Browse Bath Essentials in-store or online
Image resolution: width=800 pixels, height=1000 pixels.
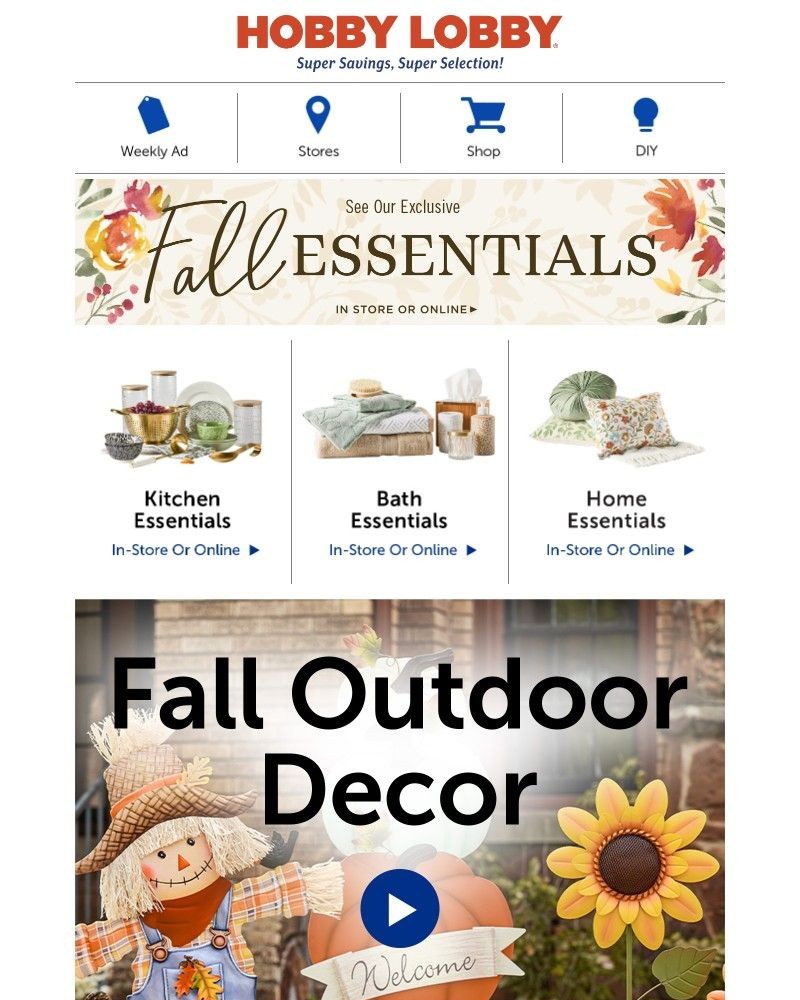coord(402,550)
